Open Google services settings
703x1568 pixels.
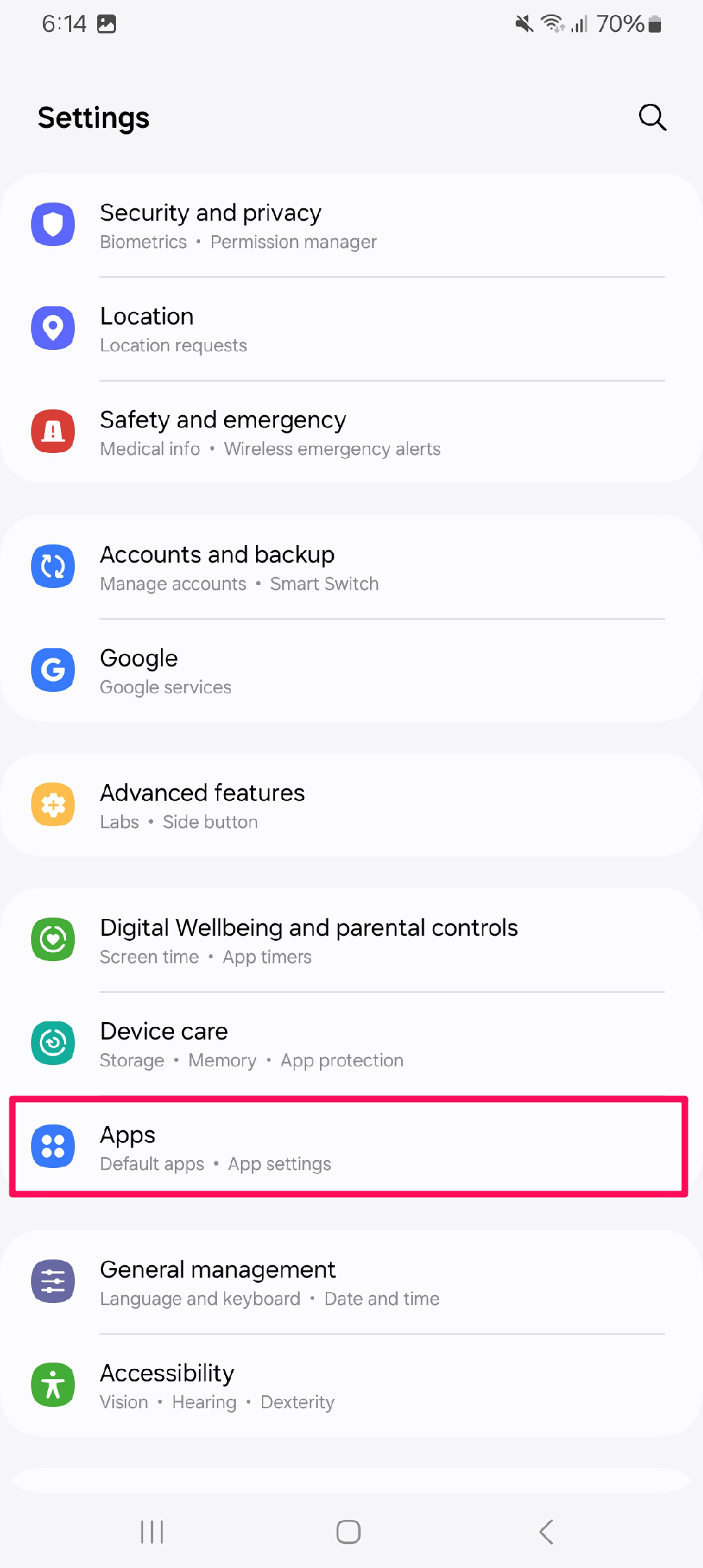351,671
